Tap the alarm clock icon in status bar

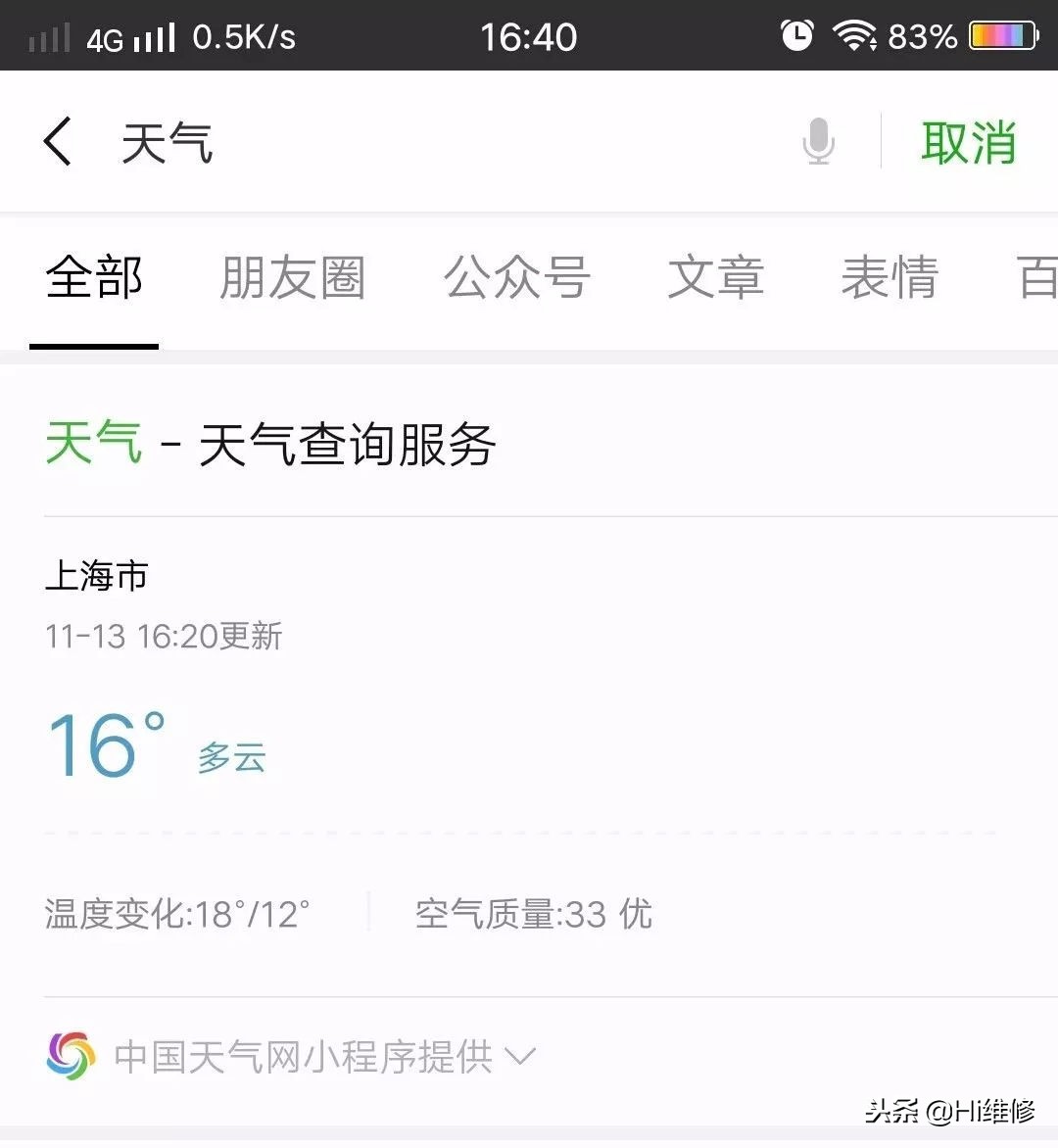[x=795, y=35]
